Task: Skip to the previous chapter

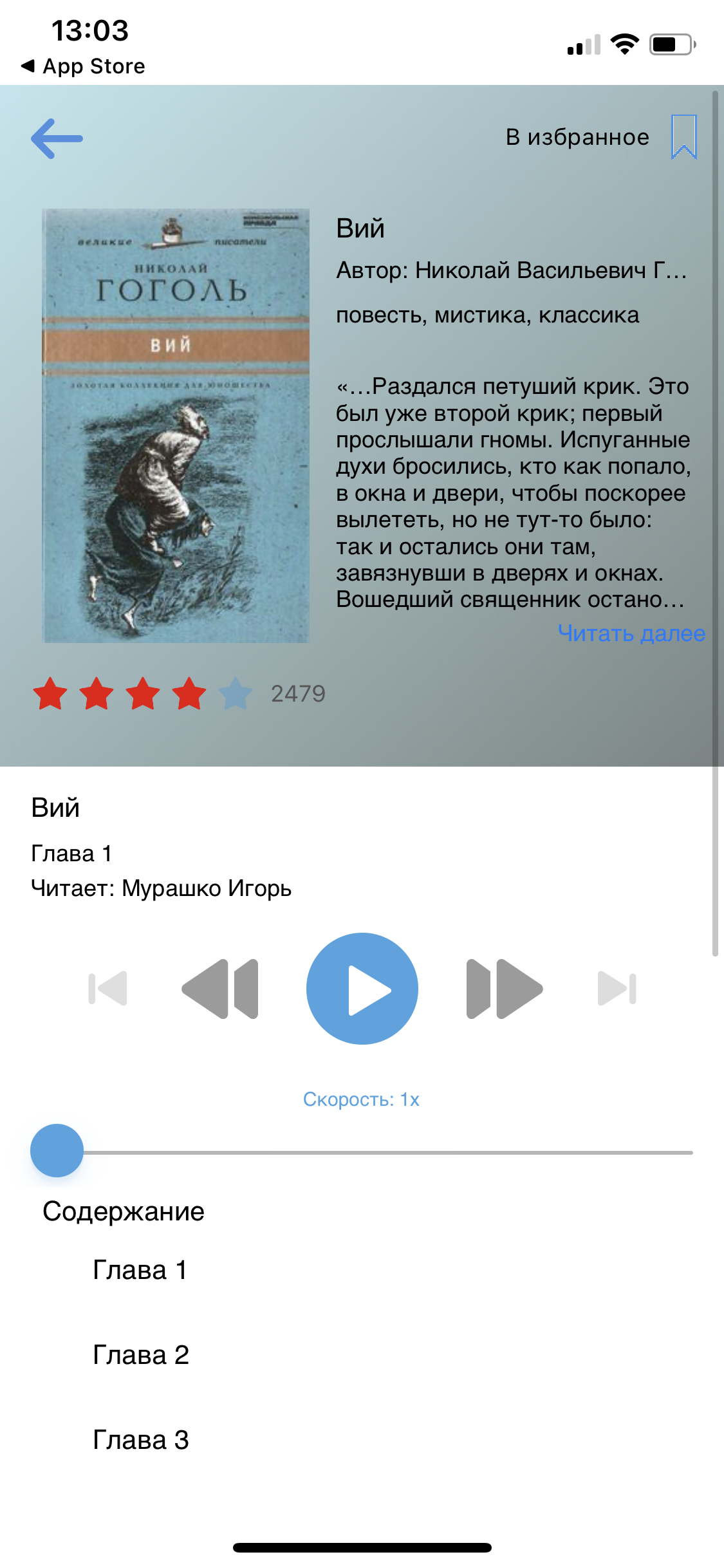Action: pos(108,988)
